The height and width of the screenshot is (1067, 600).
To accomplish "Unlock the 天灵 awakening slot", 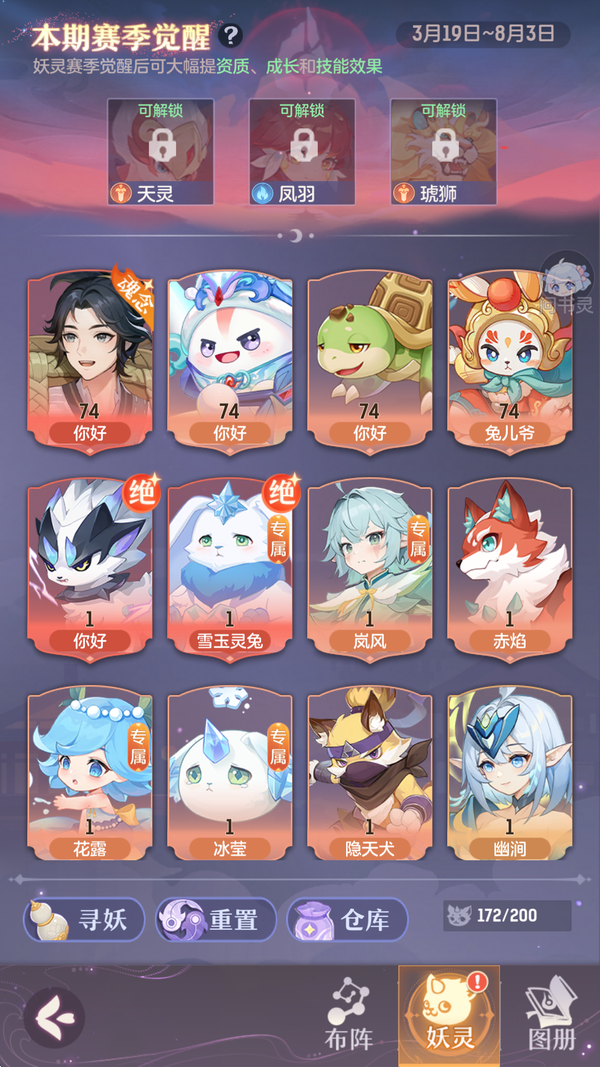I will tap(161, 152).
